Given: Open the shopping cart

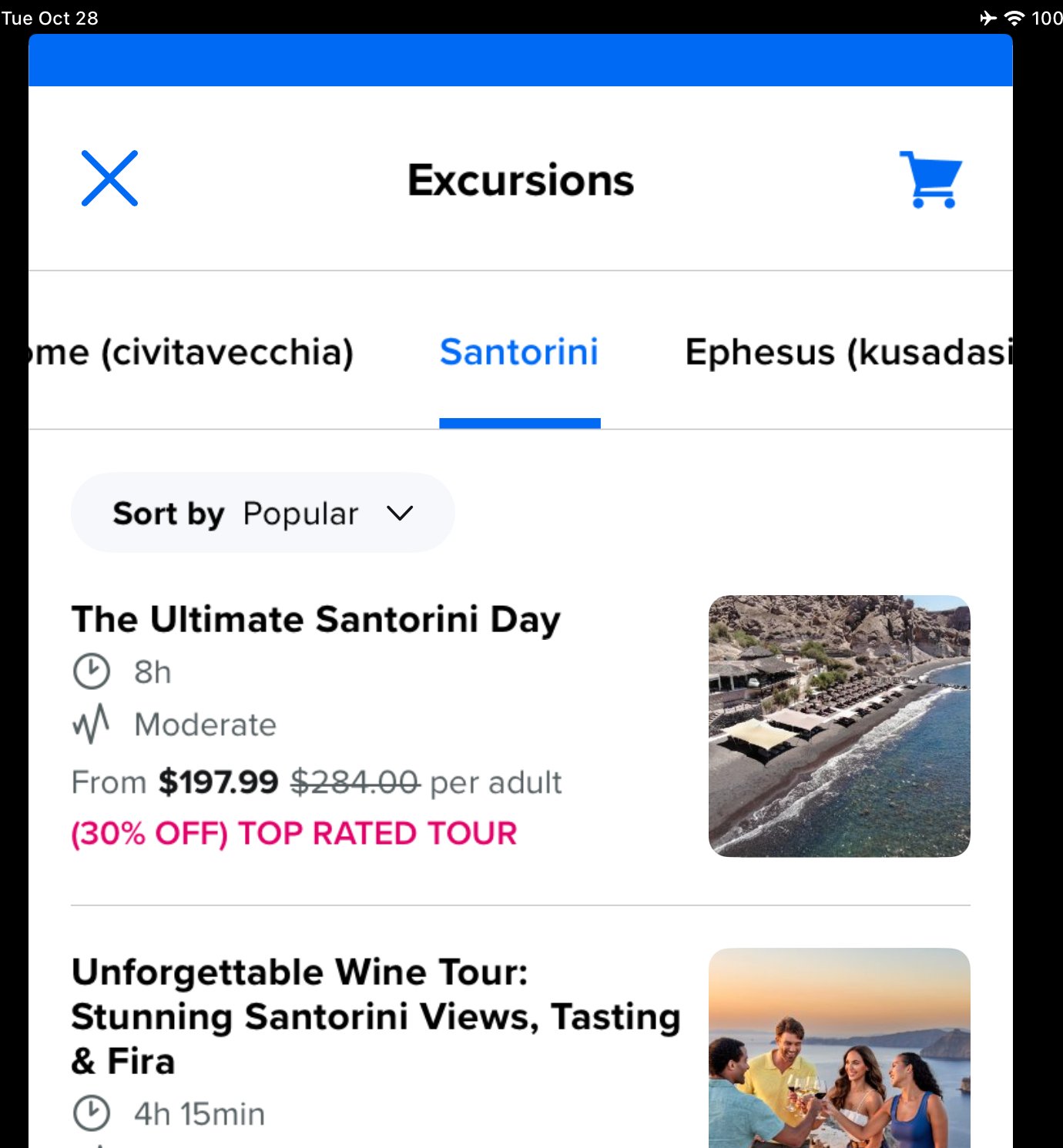Looking at the screenshot, I should (x=931, y=179).
